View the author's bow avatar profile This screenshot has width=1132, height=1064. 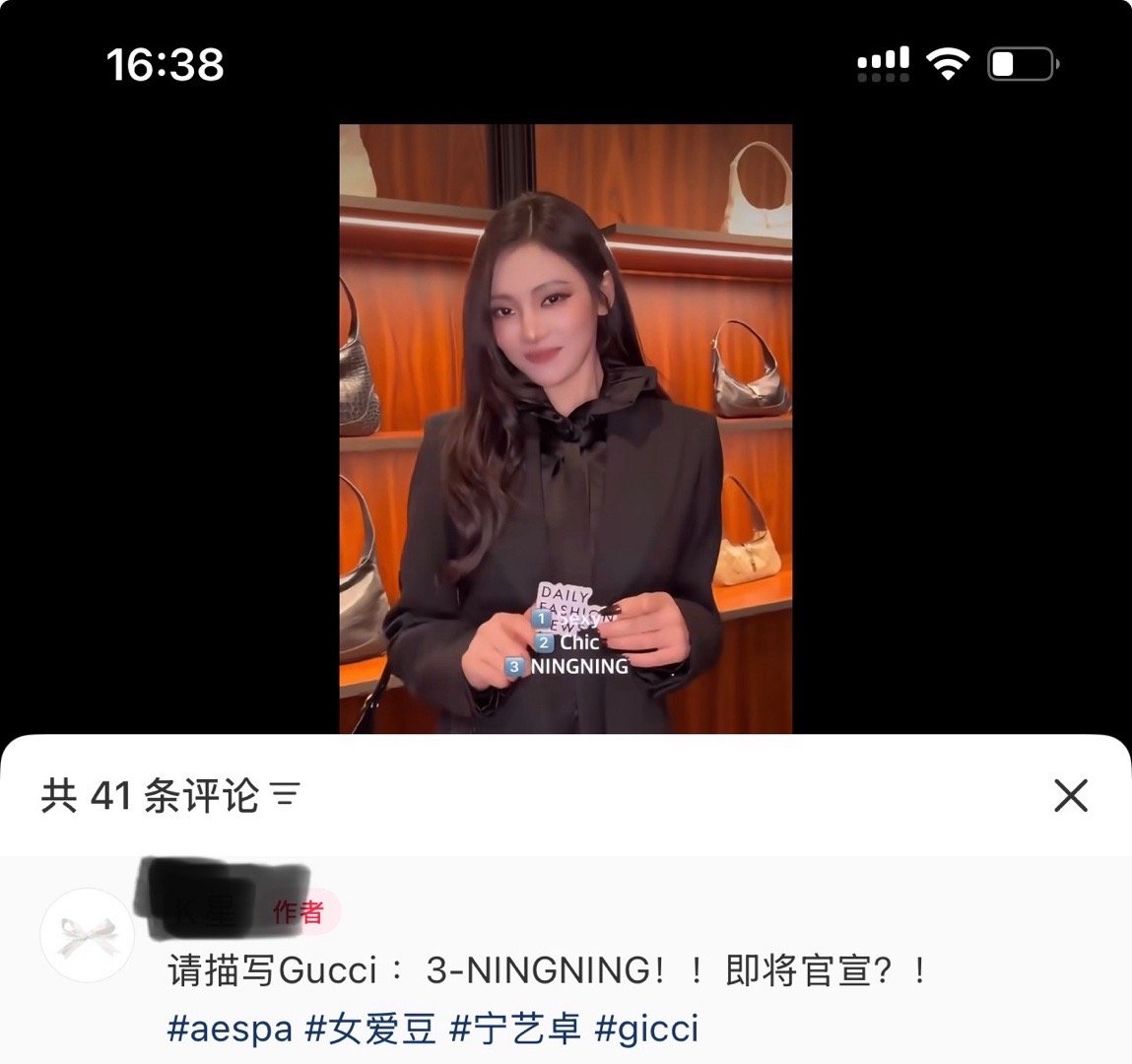[x=87, y=935]
